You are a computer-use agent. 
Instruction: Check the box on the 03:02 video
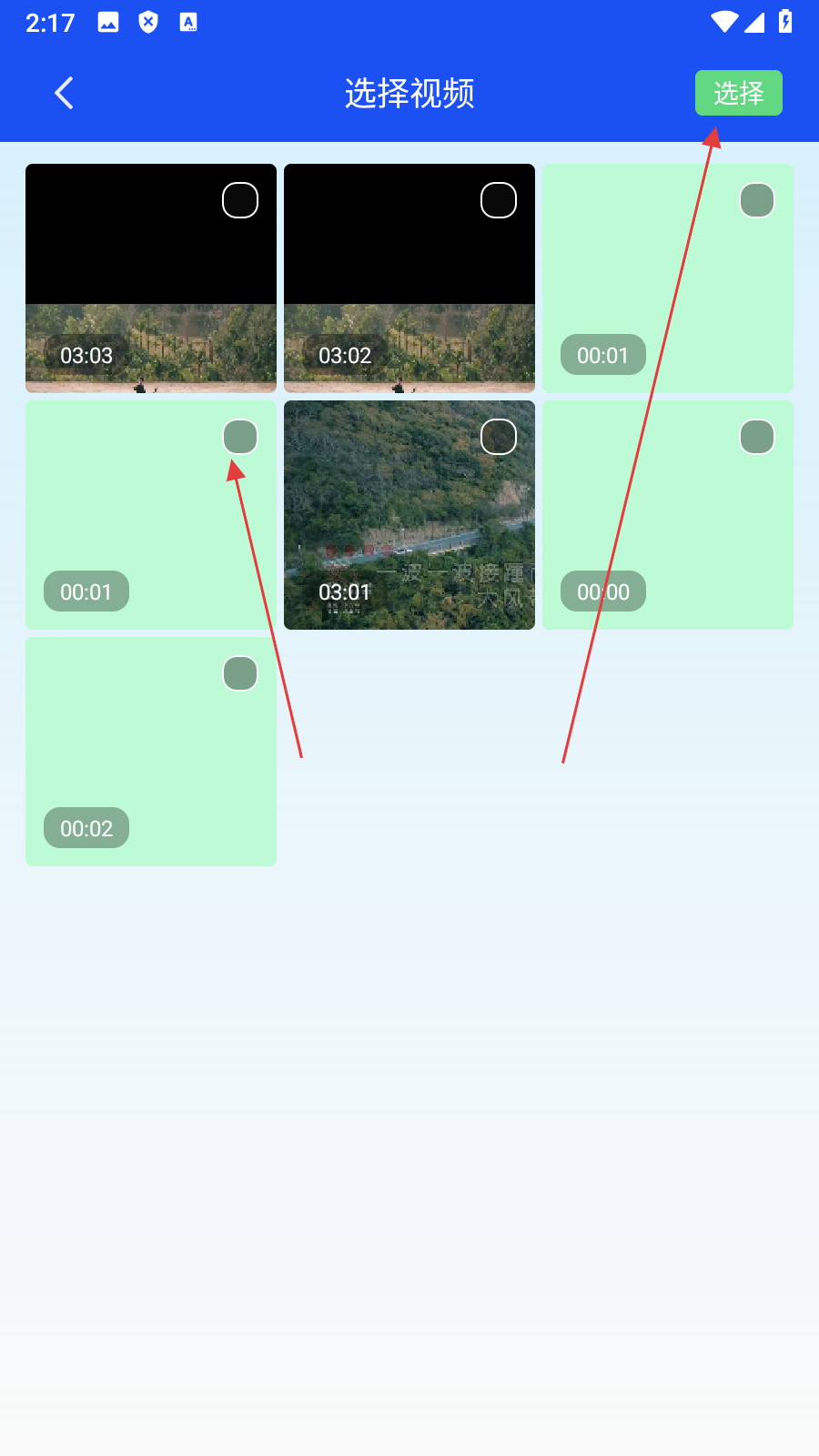tap(499, 200)
